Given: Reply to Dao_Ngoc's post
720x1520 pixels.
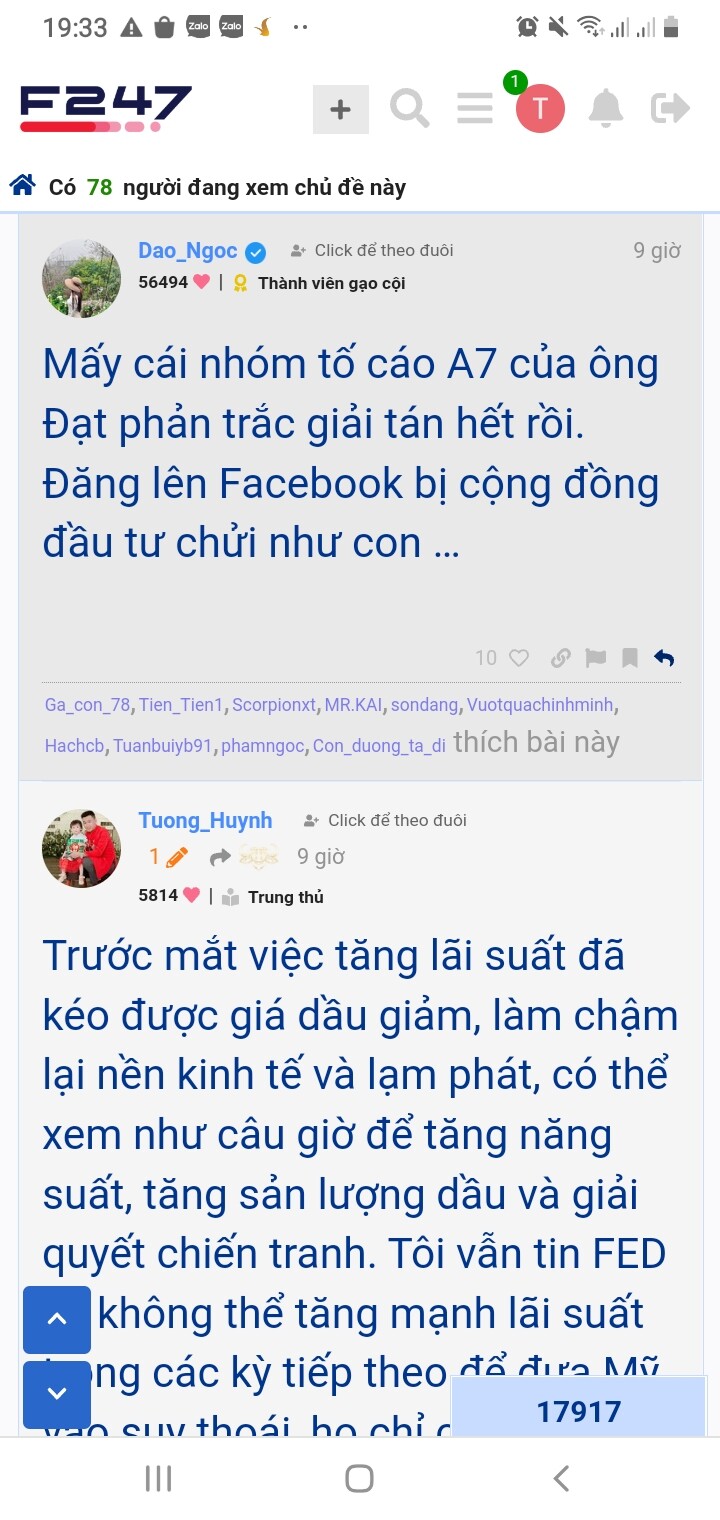Looking at the screenshot, I should (664, 658).
